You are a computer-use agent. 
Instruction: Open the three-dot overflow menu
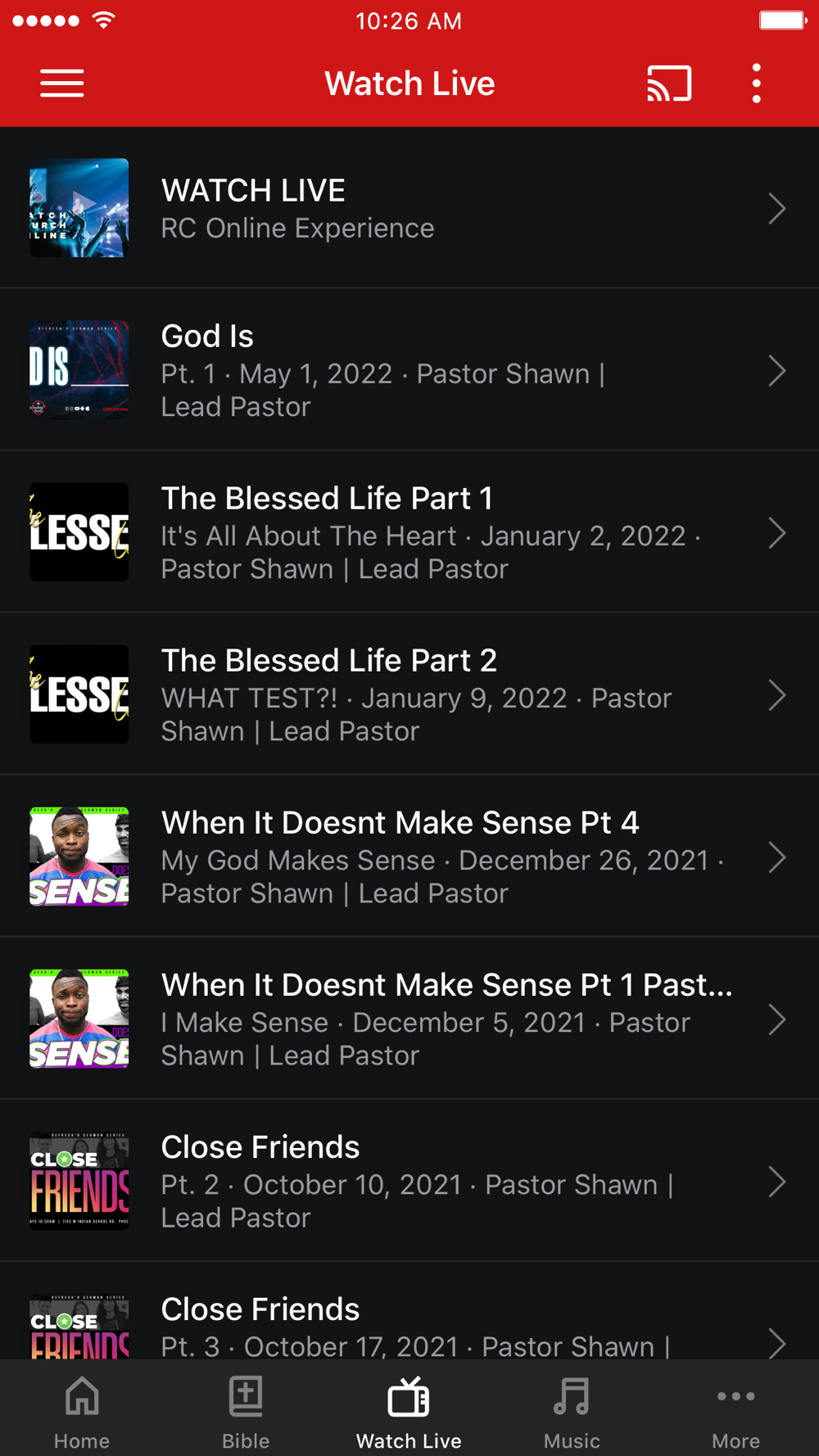(756, 84)
